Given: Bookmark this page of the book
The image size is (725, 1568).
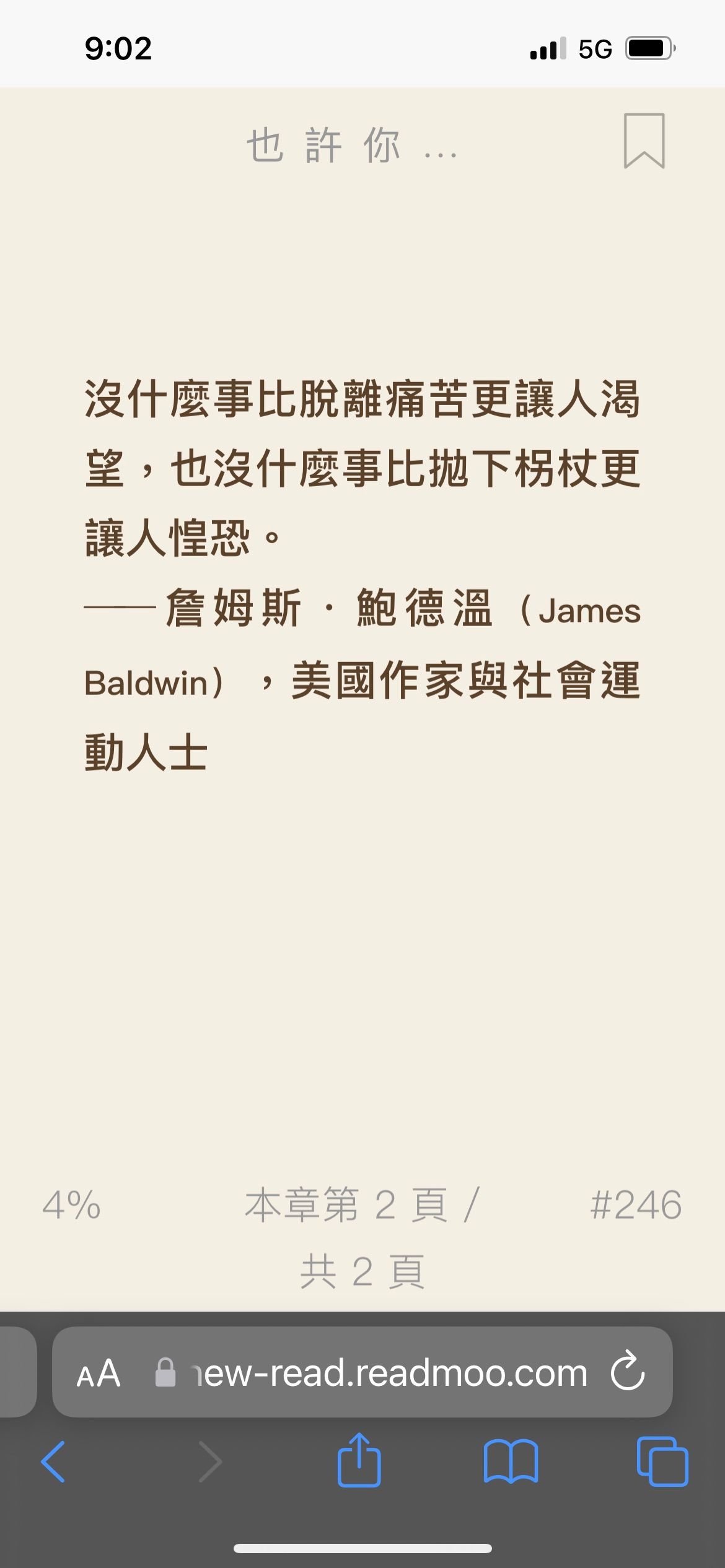Looking at the screenshot, I should 644,141.
